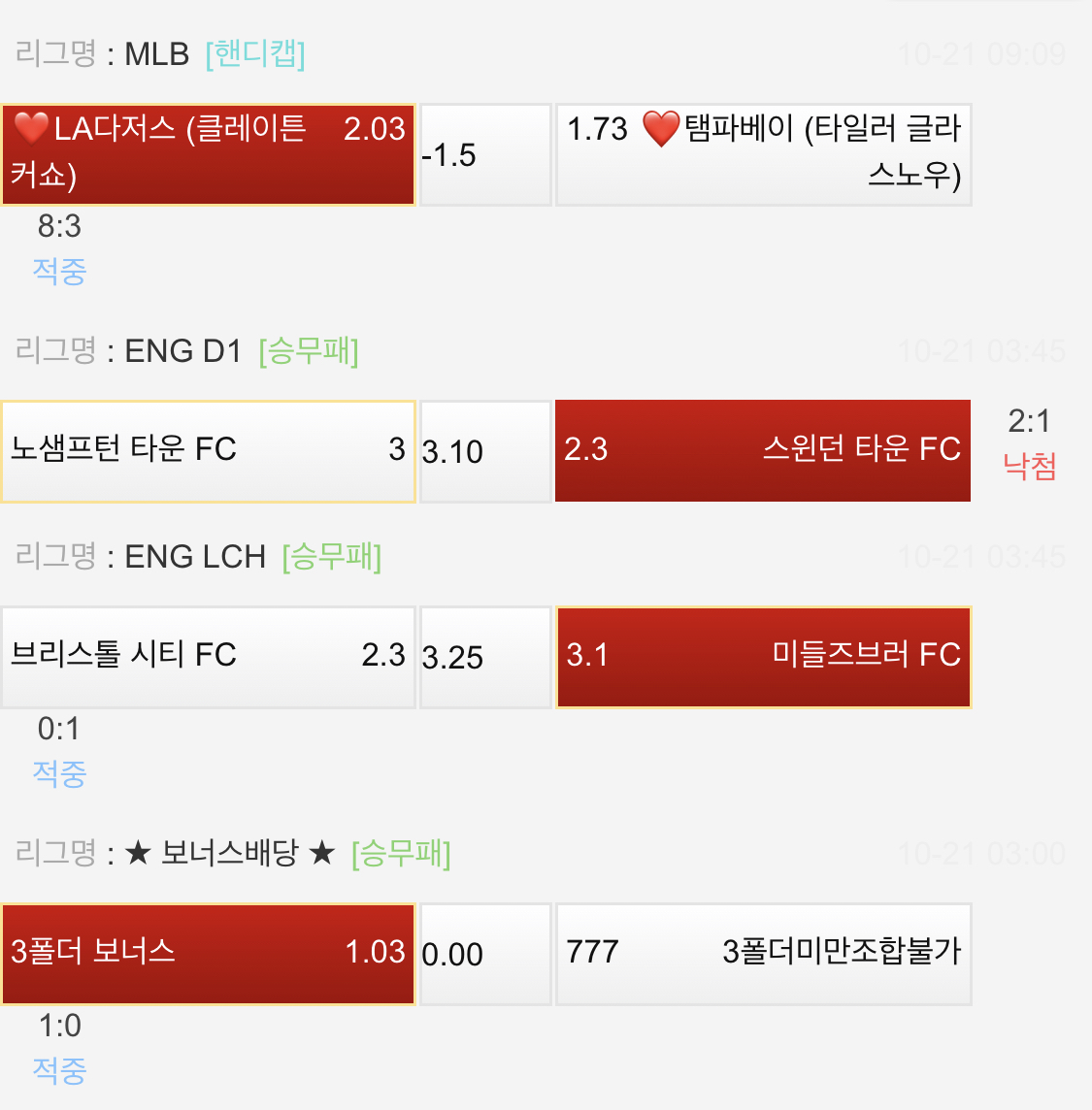The image size is (1092, 1110).
Task: Select 미들즈브러 FC at 3.1
Action: coord(763,656)
